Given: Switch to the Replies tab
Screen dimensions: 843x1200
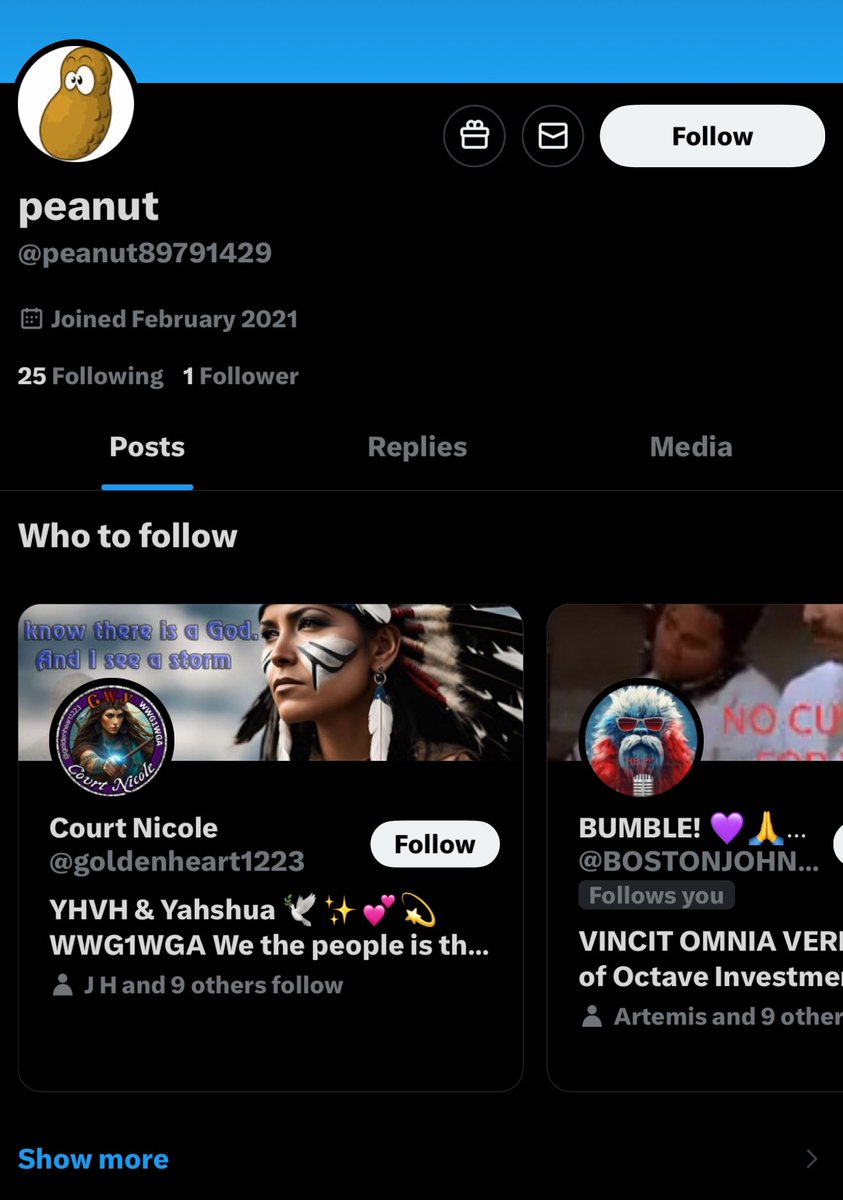Looking at the screenshot, I should 417,447.
